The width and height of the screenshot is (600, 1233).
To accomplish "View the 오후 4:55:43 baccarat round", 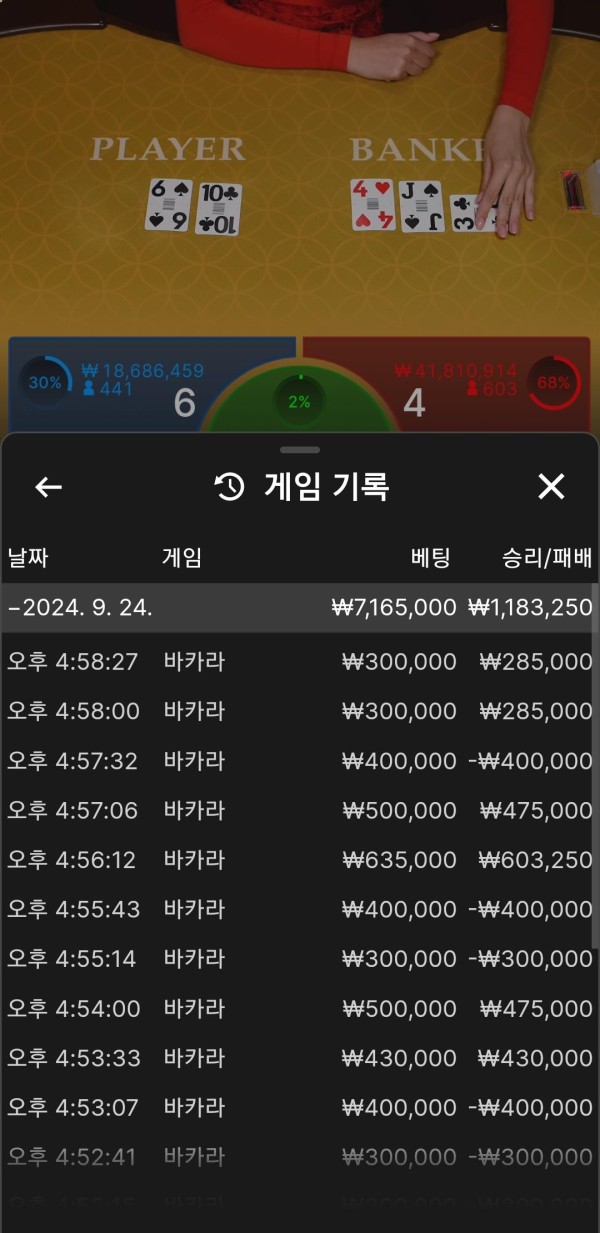I will [x=299, y=910].
